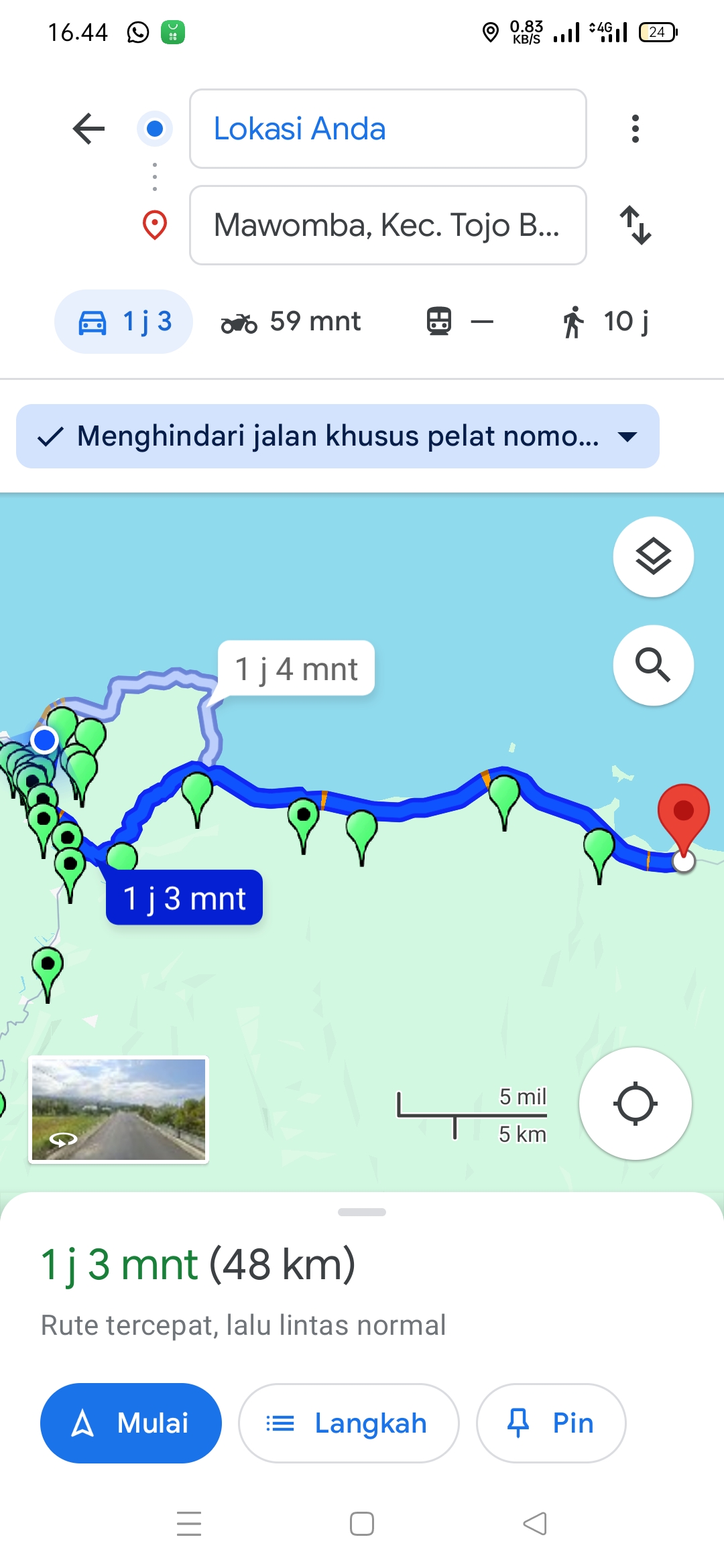724x1568 pixels.
Task: Go back using the top arrow
Action: [89, 129]
